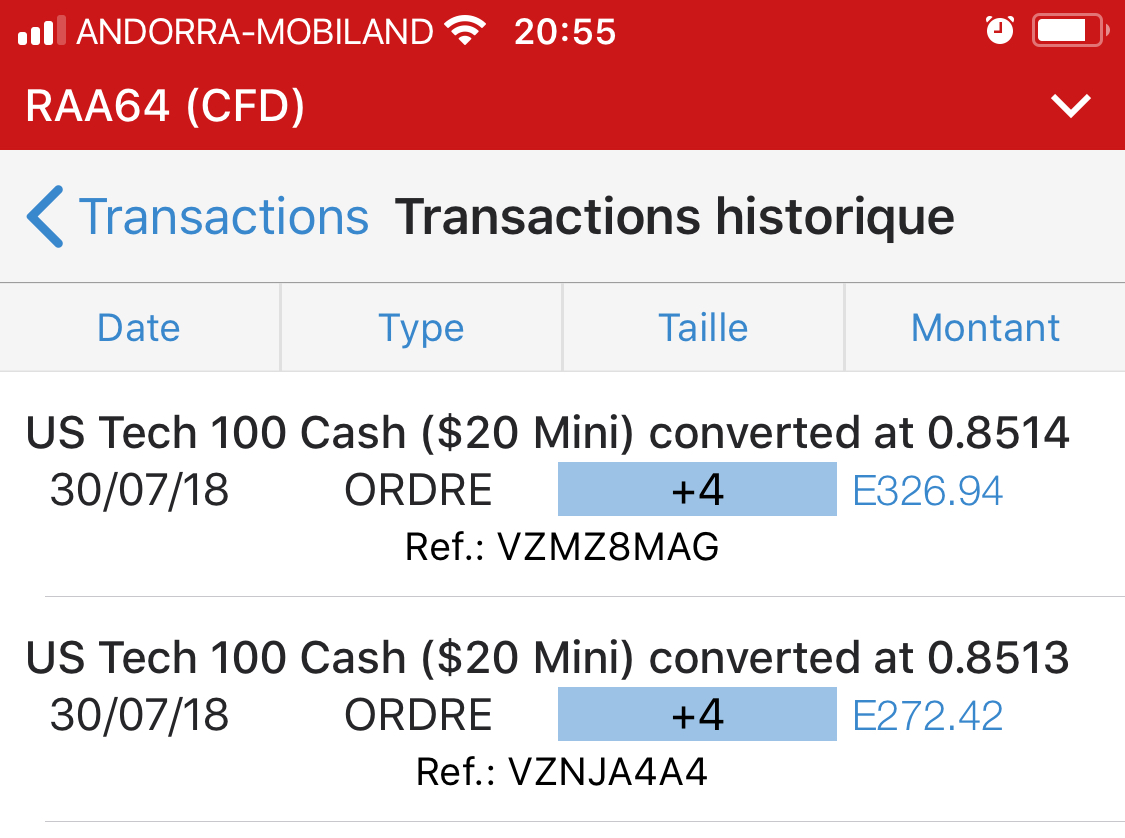The width and height of the screenshot is (1125, 838).
Task: Sort by the Montant column
Action: point(985,328)
